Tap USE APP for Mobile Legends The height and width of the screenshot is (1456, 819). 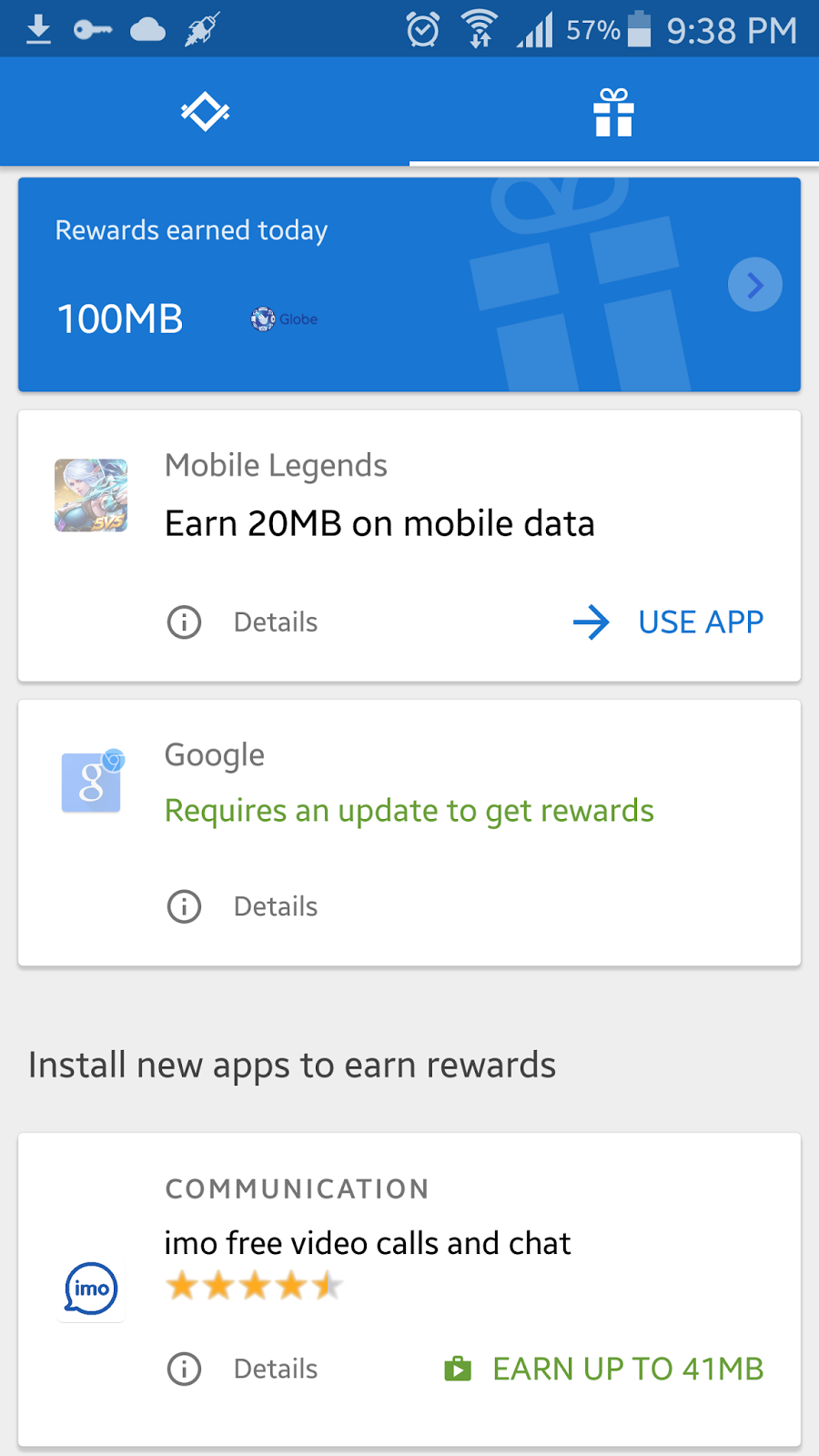coord(669,622)
